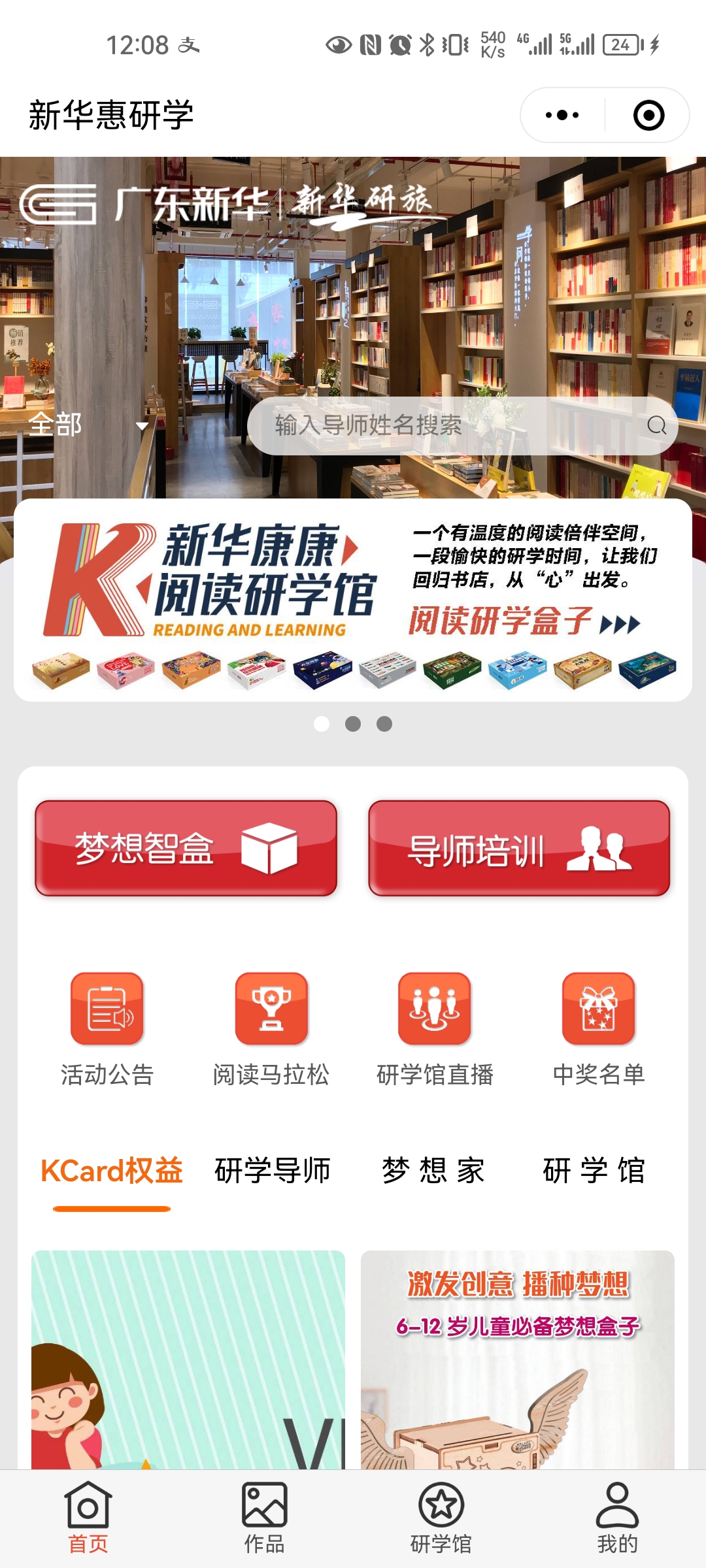The height and width of the screenshot is (1568, 706).
Task: Open the 梦想智盒 button
Action: [186, 848]
